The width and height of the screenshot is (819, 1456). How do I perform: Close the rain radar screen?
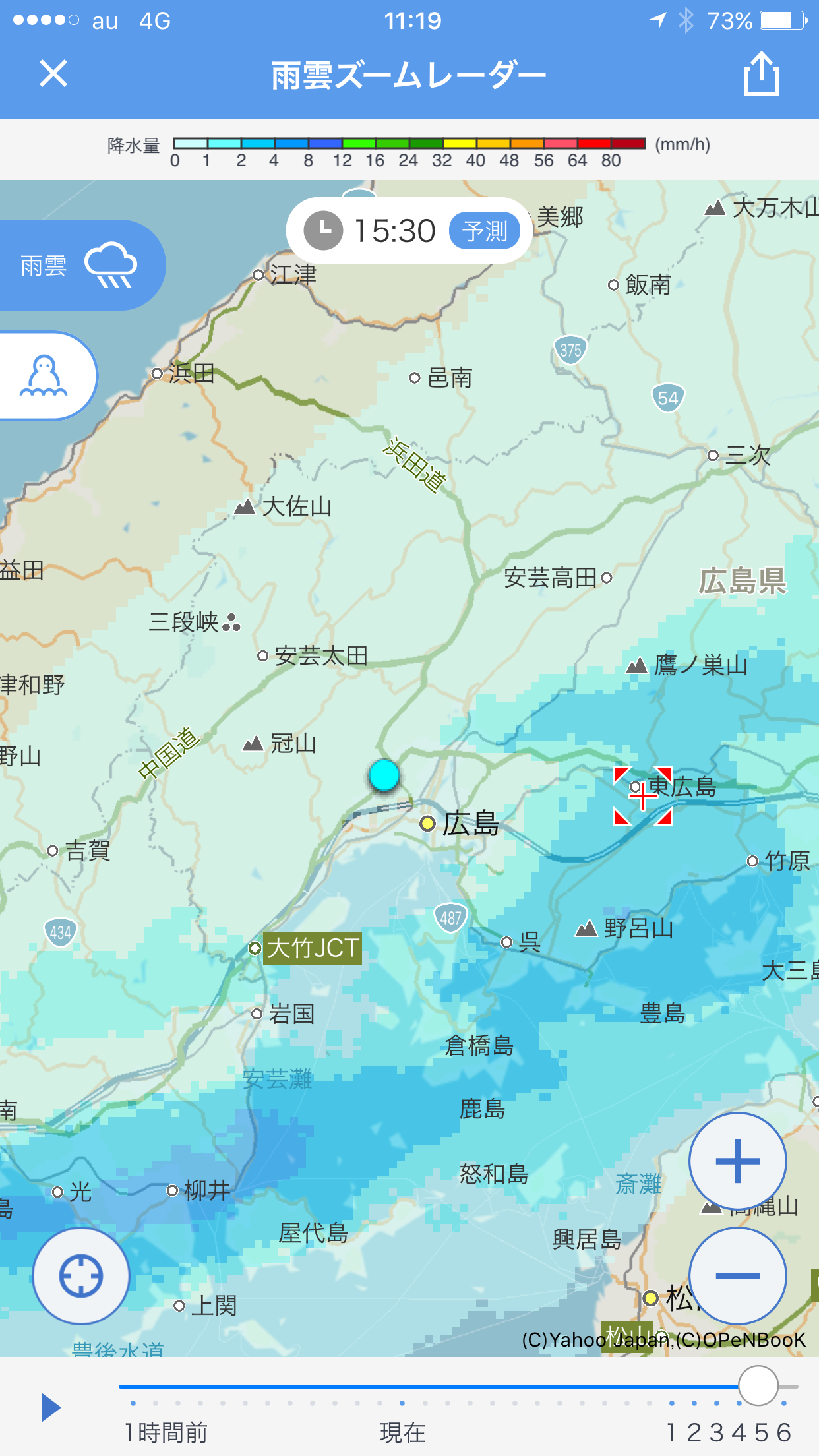[53, 73]
